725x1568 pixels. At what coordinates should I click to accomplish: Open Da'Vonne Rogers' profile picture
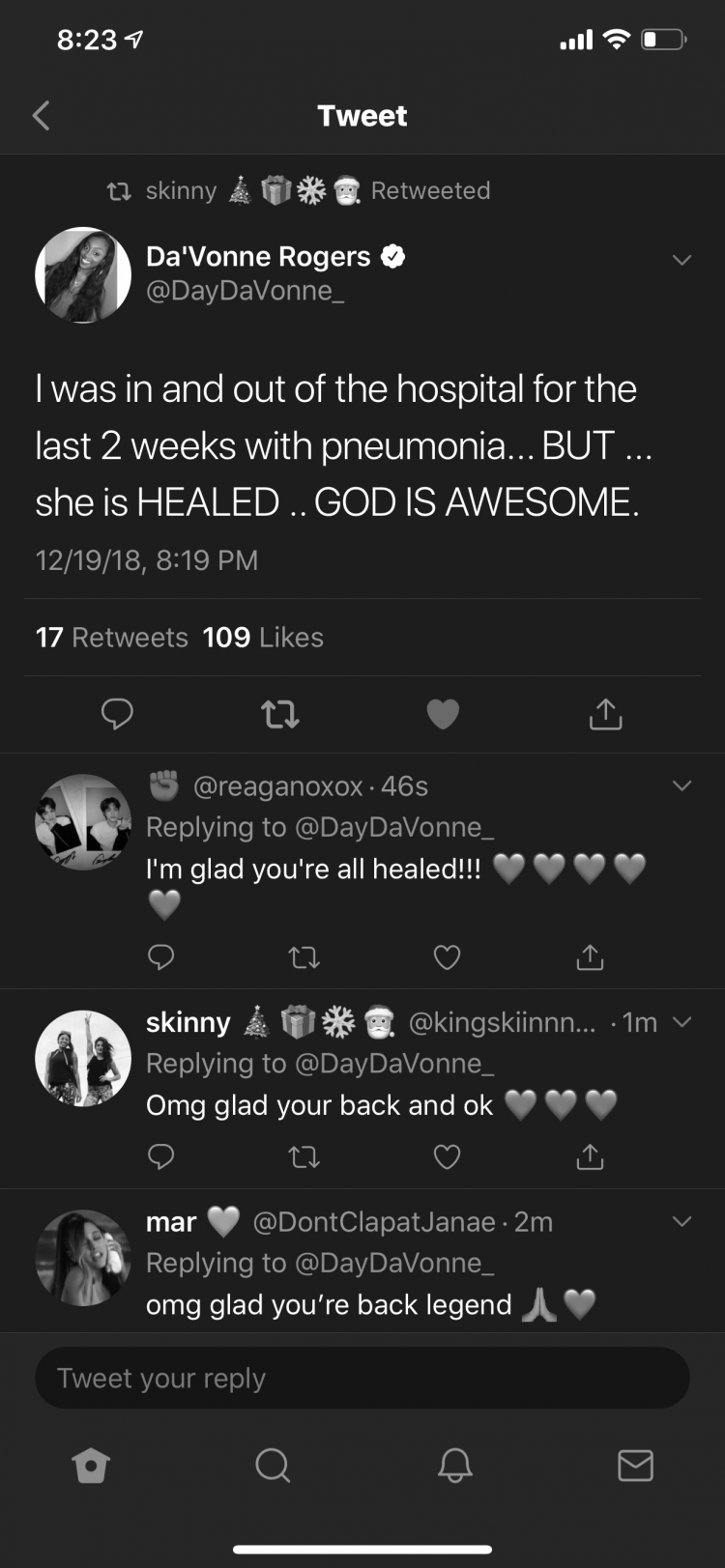(x=83, y=275)
